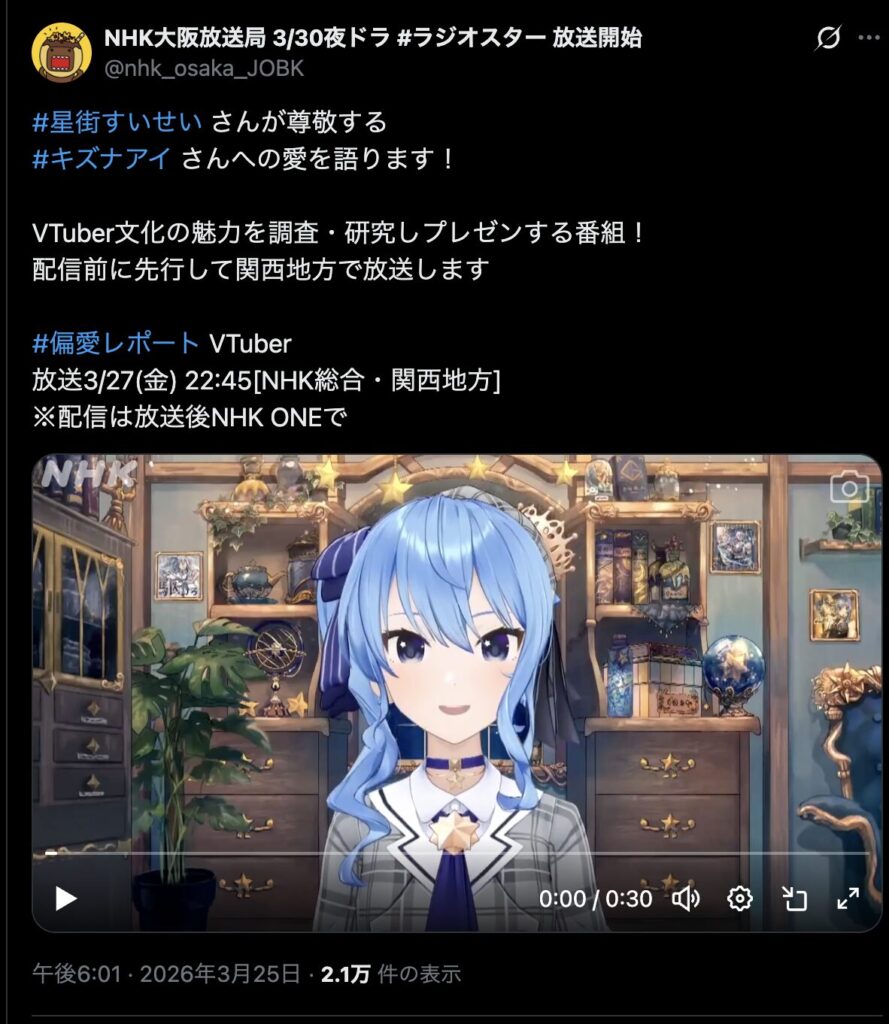
Task: Tap the camera icon on the video
Action: 849,488
